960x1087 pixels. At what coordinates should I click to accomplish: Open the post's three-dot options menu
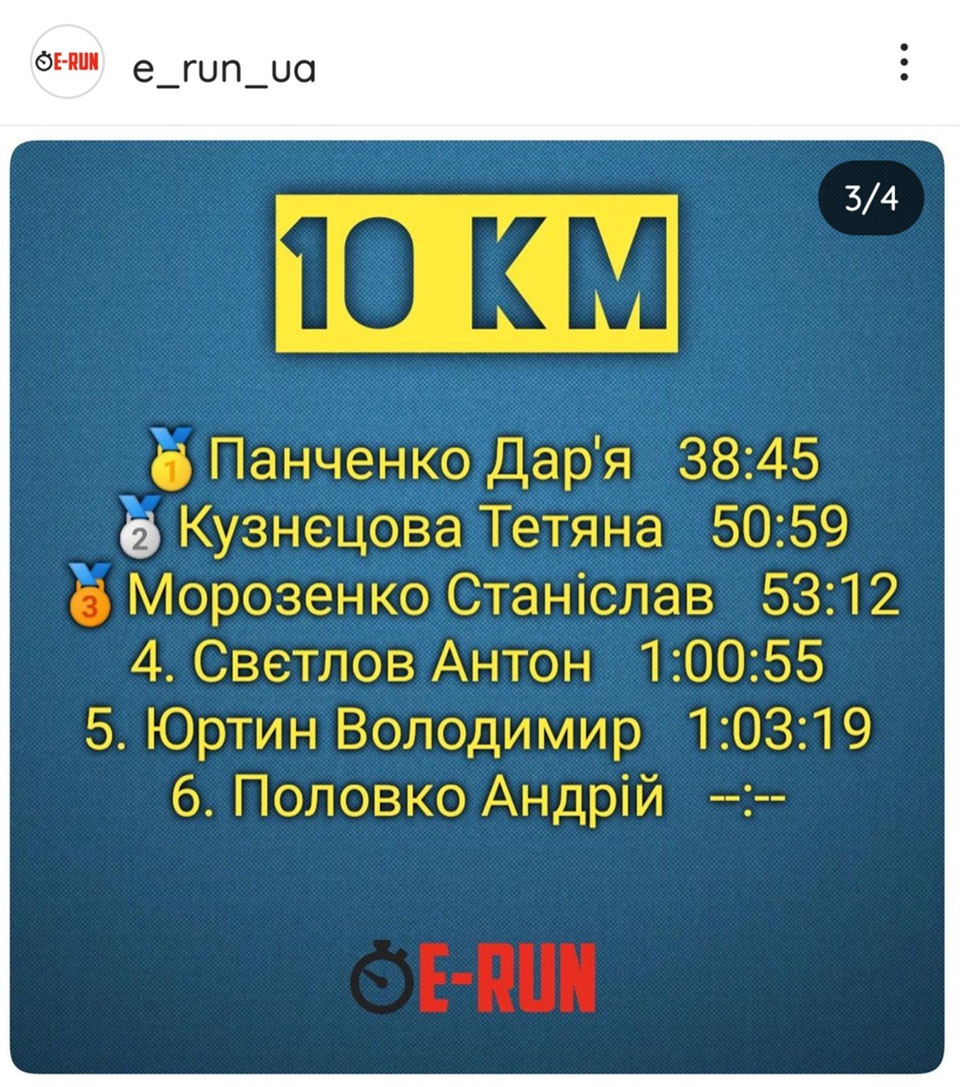point(903,62)
